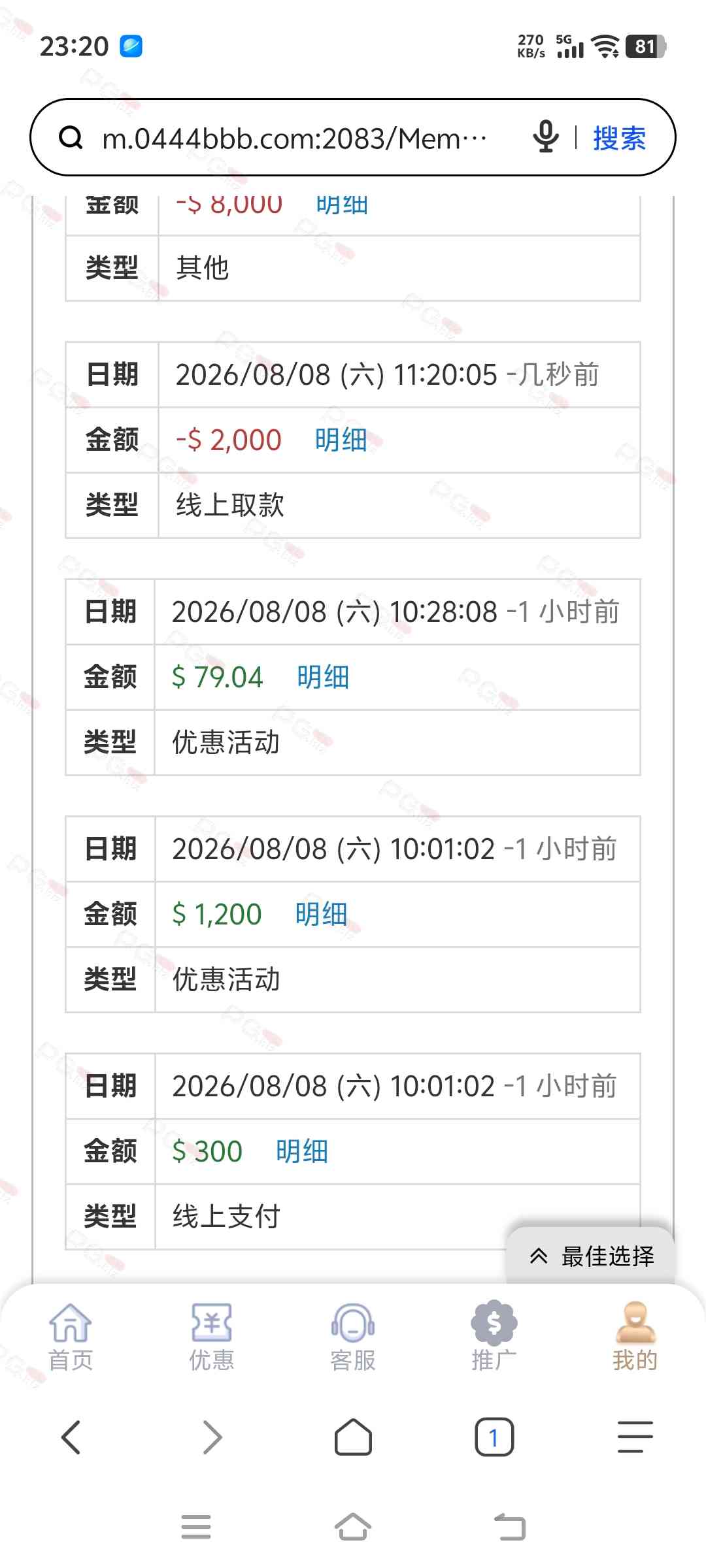This screenshot has height=1568, width=706.
Task: Go forward with the browser forward arrow
Action: coord(212,1437)
